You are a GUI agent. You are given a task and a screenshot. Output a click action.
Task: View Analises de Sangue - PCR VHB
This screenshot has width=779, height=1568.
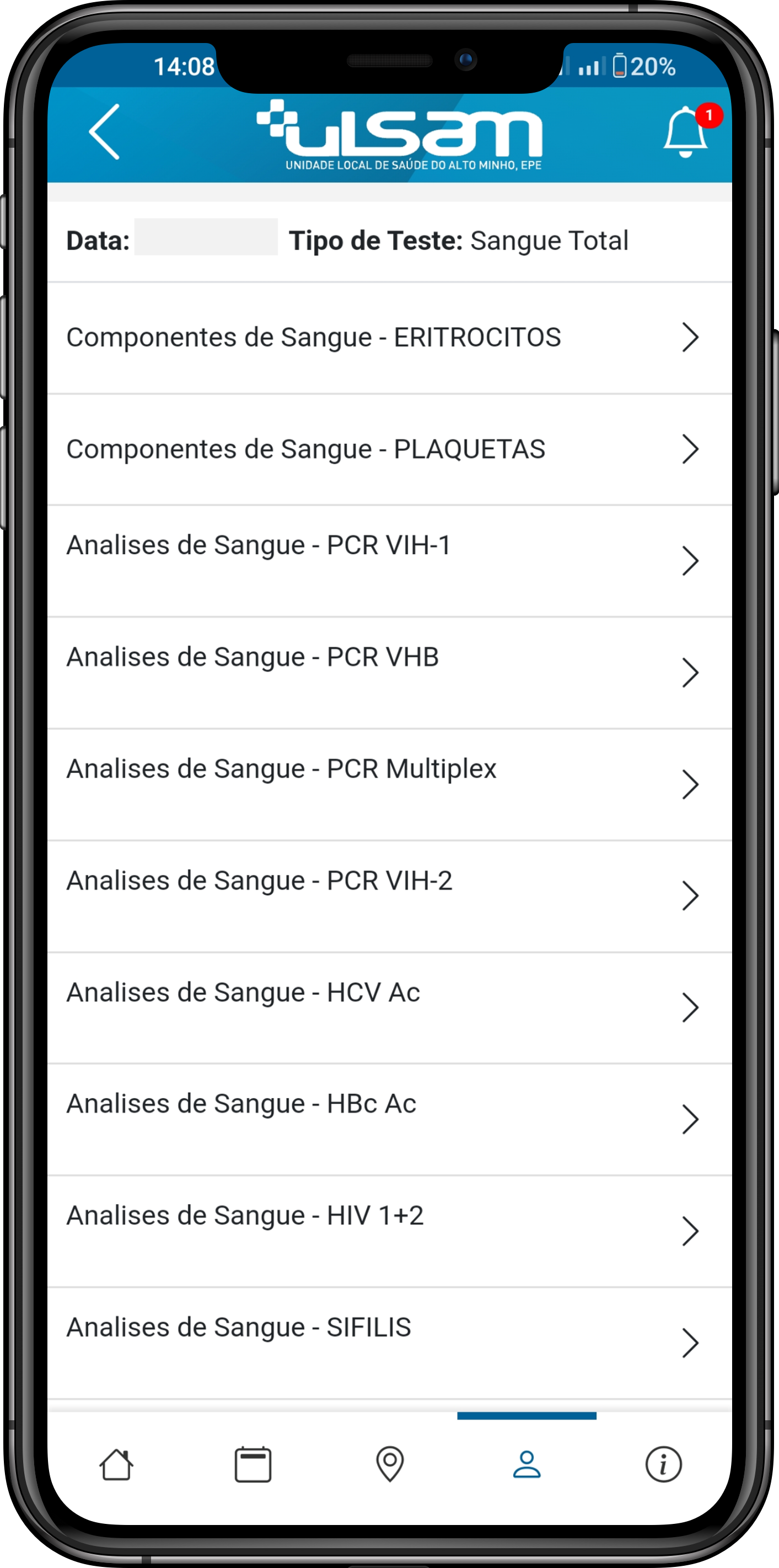pyautogui.click(x=389, y=673)
